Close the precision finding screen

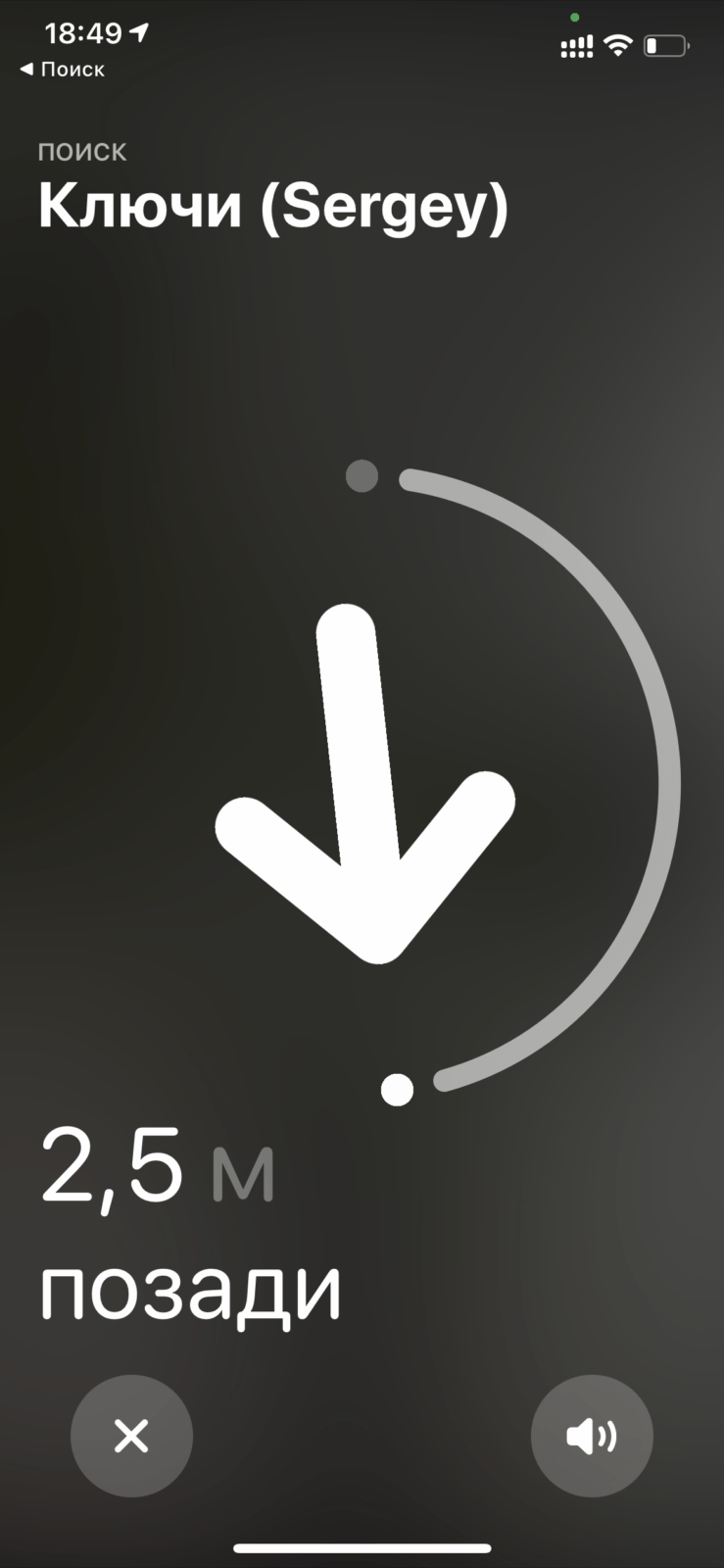tap(131, 1436)
